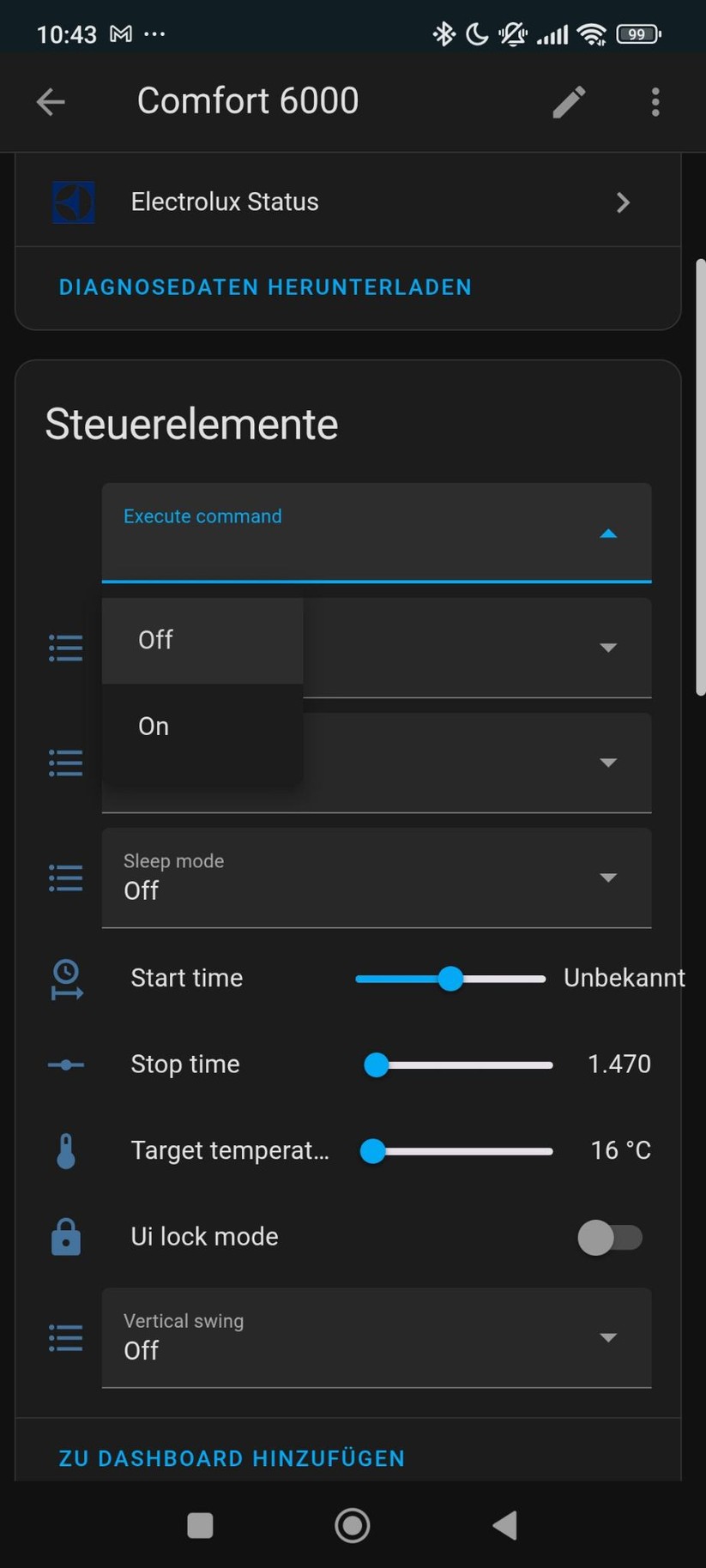Viewport: 706px width, 1568px height.
Task: Toggle Ui lock mode switch
Action: click(609, 1237)
